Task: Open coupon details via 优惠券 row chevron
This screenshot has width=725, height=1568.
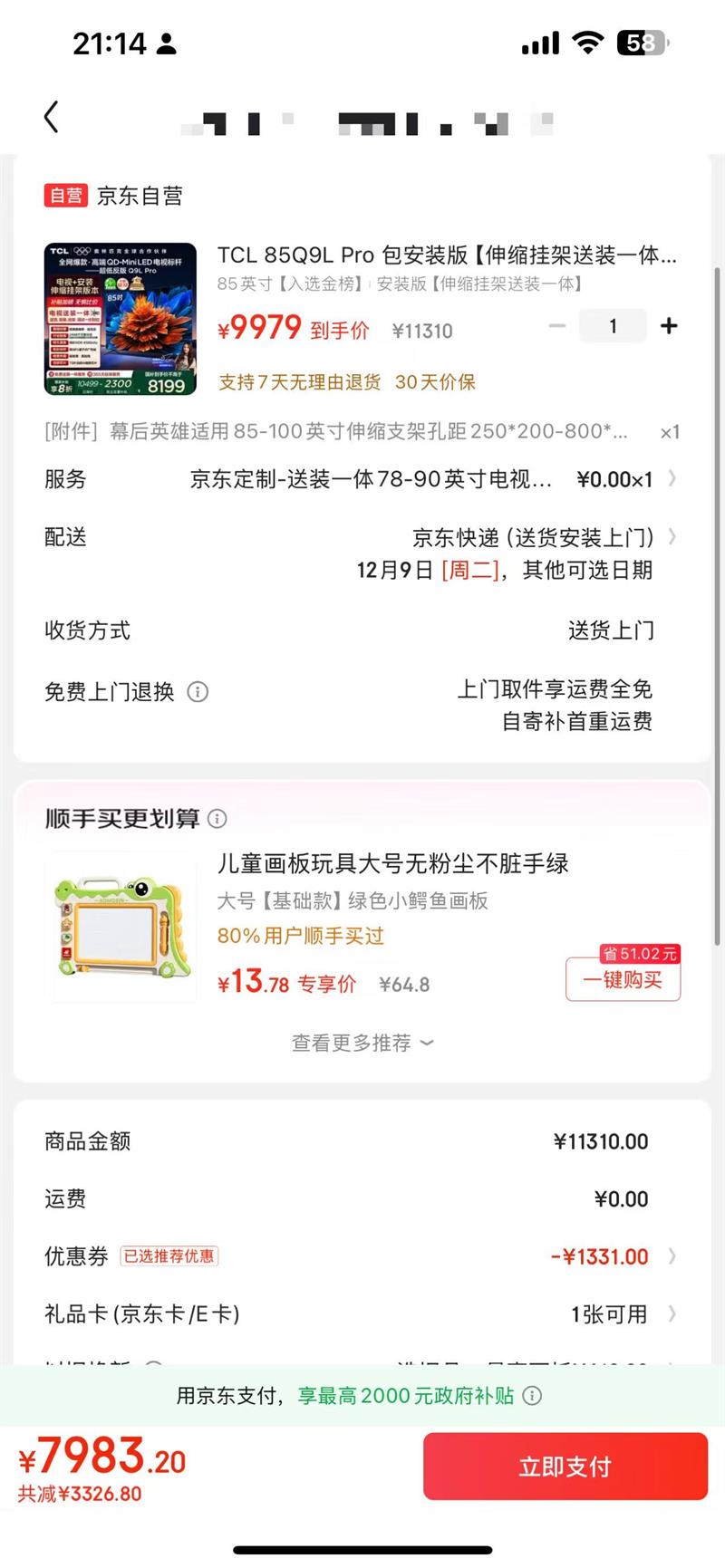Action: coord(672,1256)
